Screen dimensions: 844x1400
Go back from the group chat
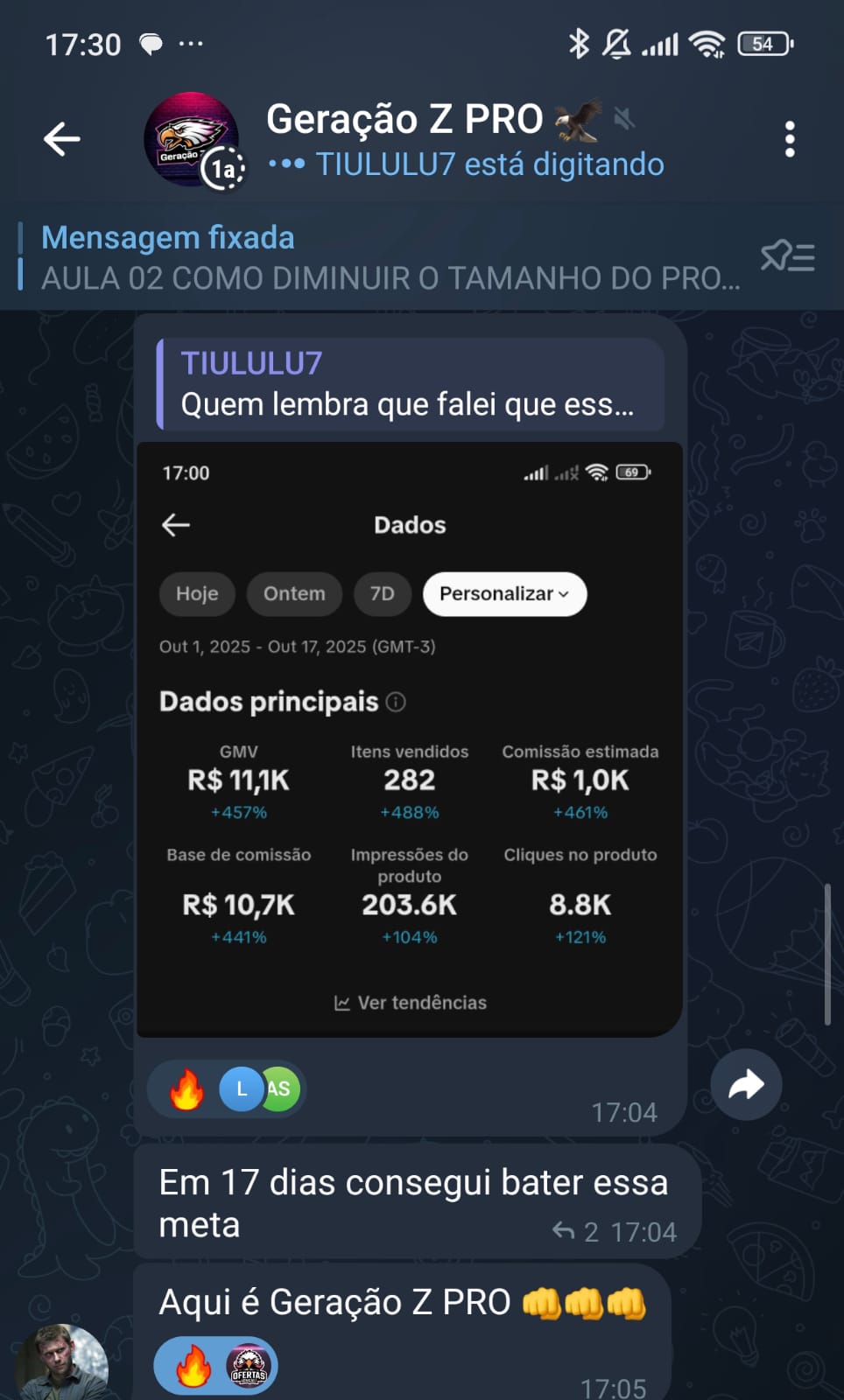tap(62, 139)
